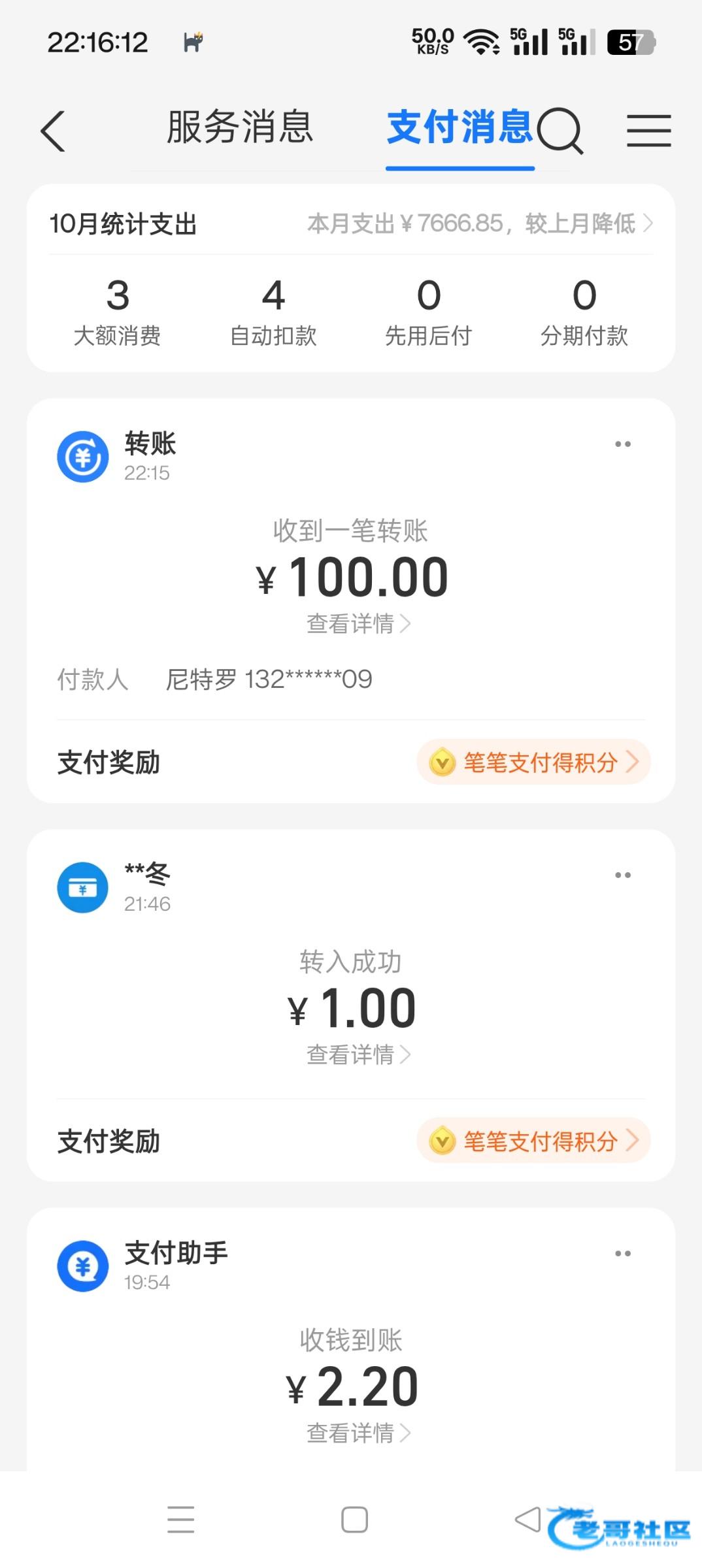View details of the ¥2.20 收钱到账
Screen dimensions: 702x1568
point(358,1433)
